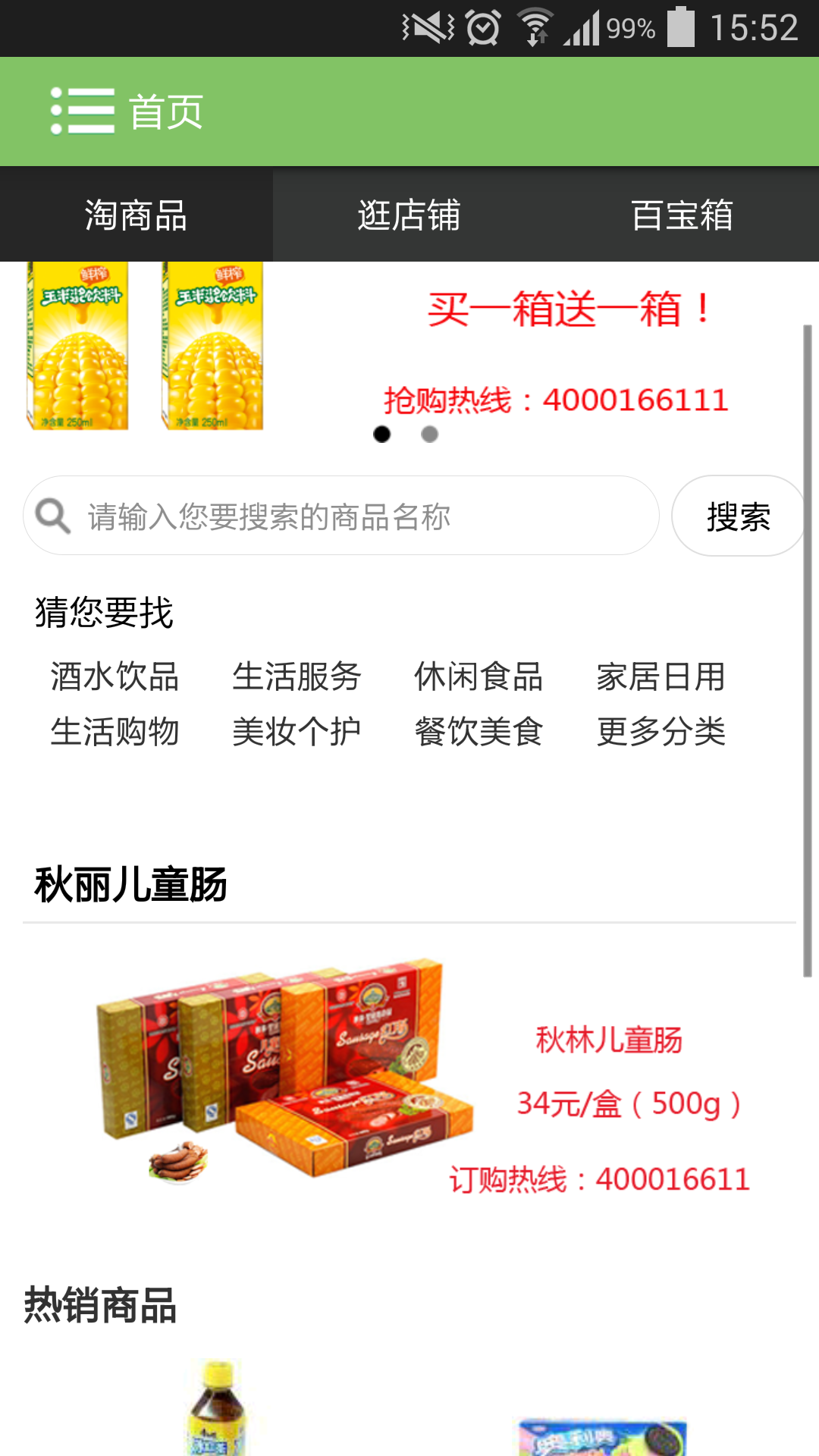The image size is (819, 1456).
Task: Open the 百宝箱 tab
Action: [682, 215]
